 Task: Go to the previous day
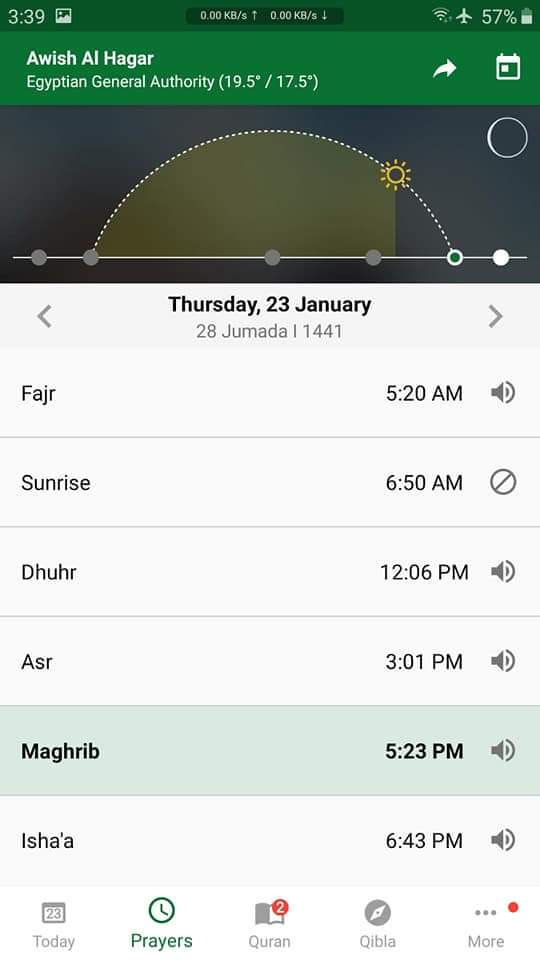[x=44, y=317]
